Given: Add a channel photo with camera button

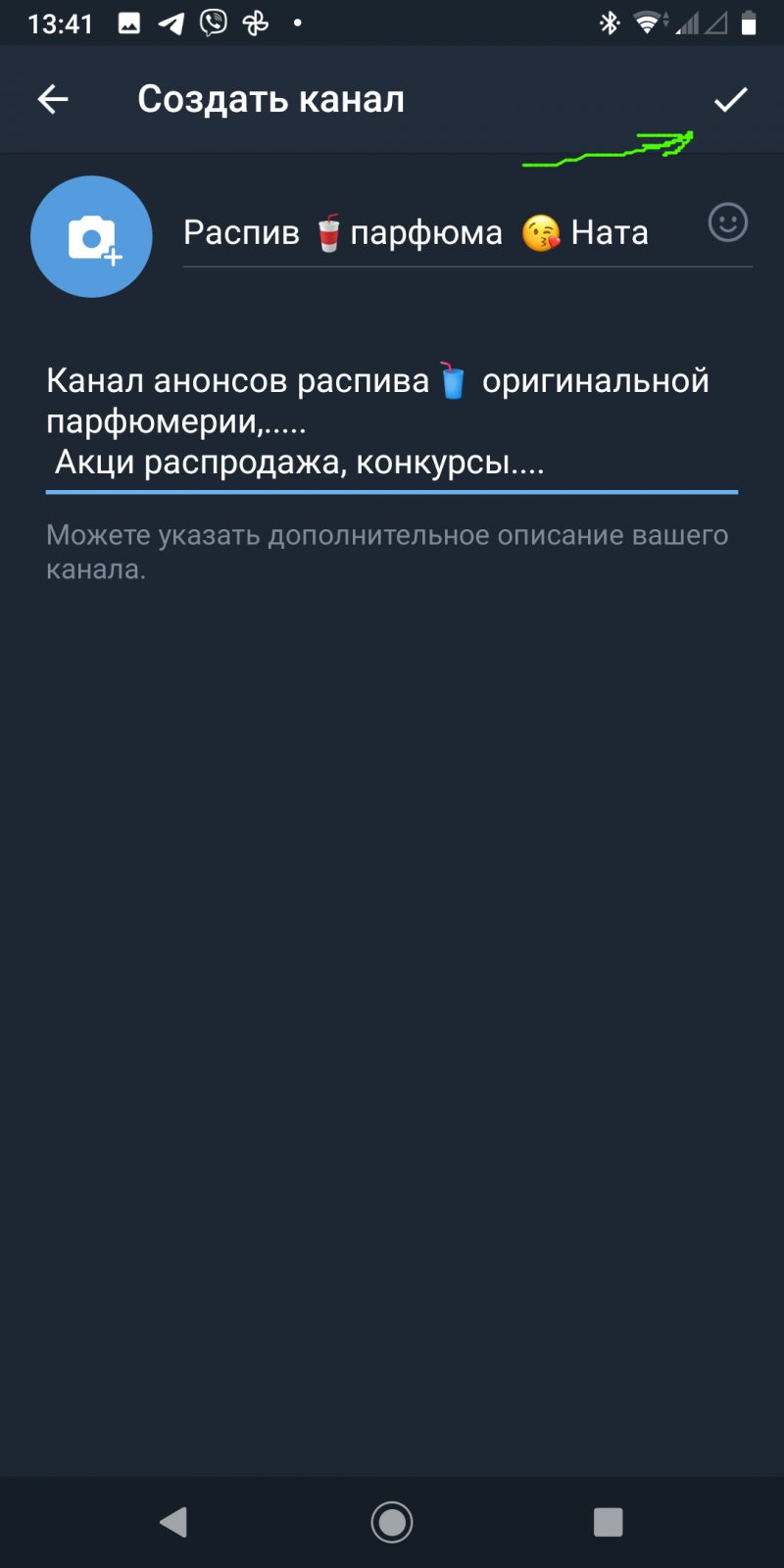Looking at the screenshot, I should click(91, 237).
